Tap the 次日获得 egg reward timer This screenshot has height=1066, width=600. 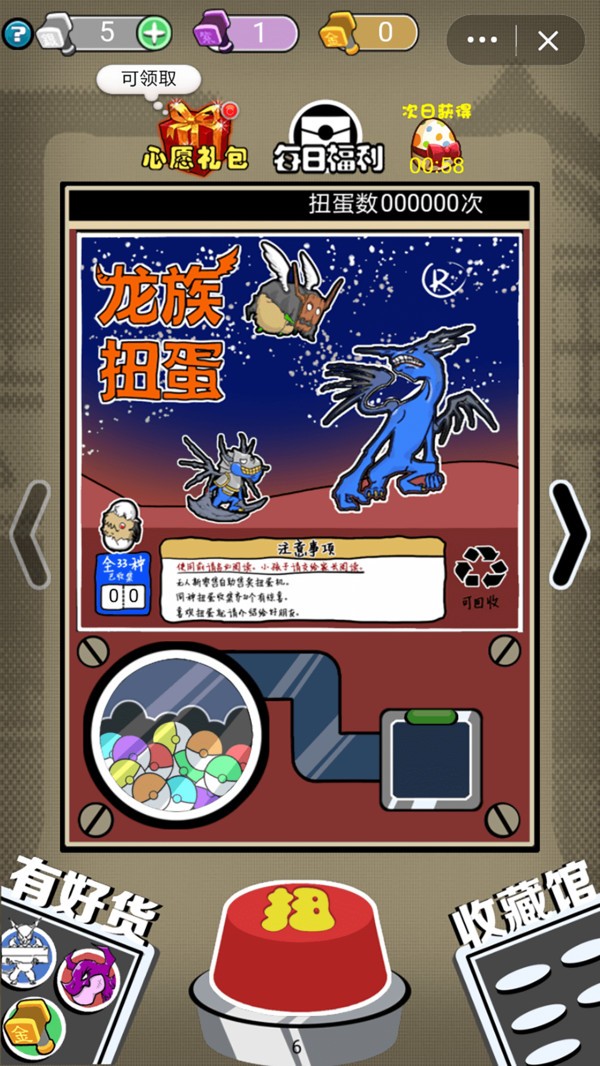[x=436, y=142]
